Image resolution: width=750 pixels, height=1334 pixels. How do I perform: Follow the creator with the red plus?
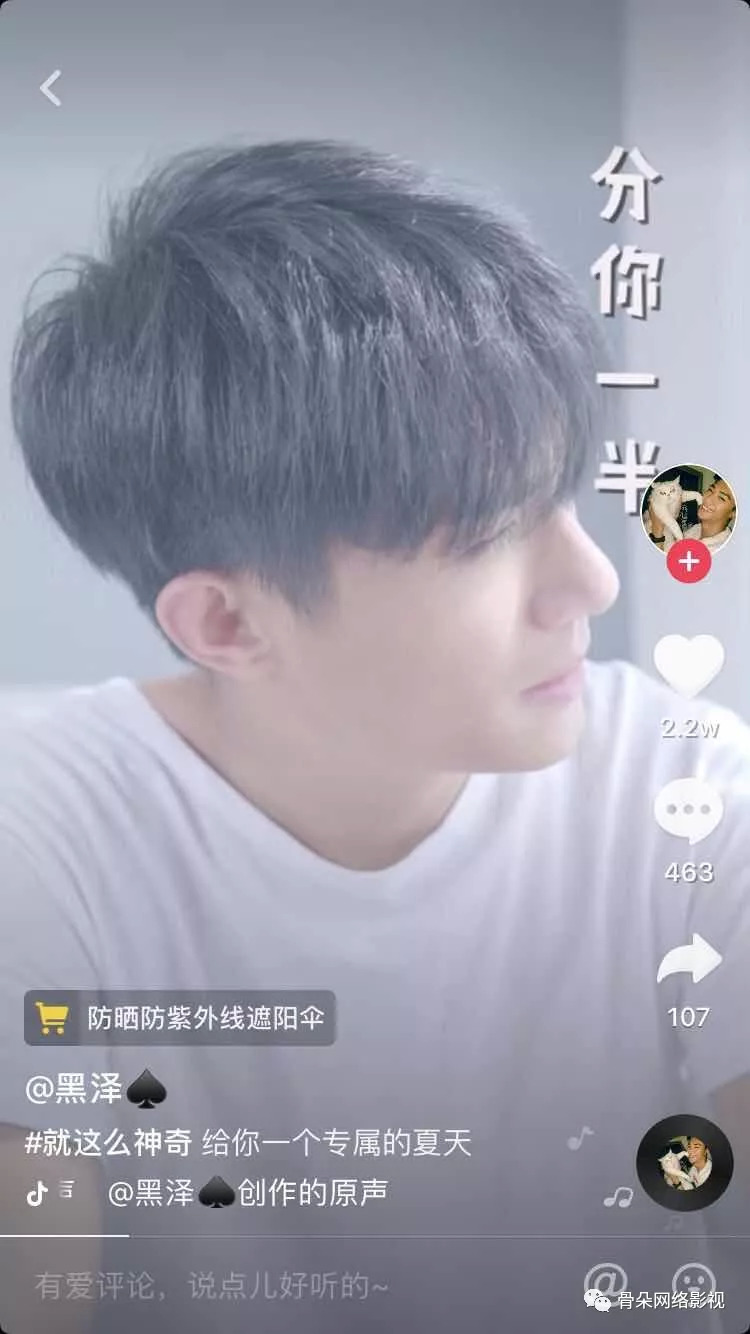pos(688,562)
